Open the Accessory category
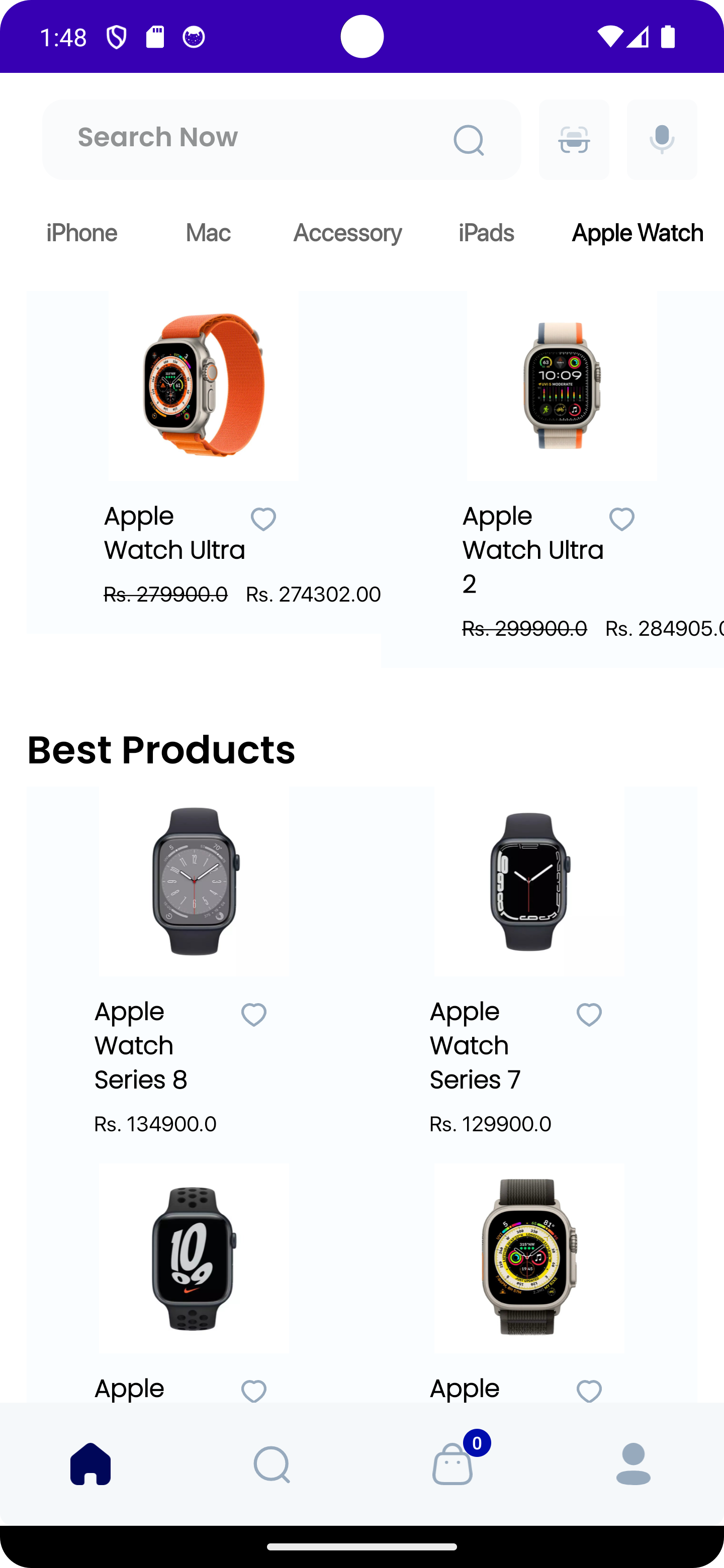Screen dimensions: 724x1568 pyautogui.click(x=347, y=233)
